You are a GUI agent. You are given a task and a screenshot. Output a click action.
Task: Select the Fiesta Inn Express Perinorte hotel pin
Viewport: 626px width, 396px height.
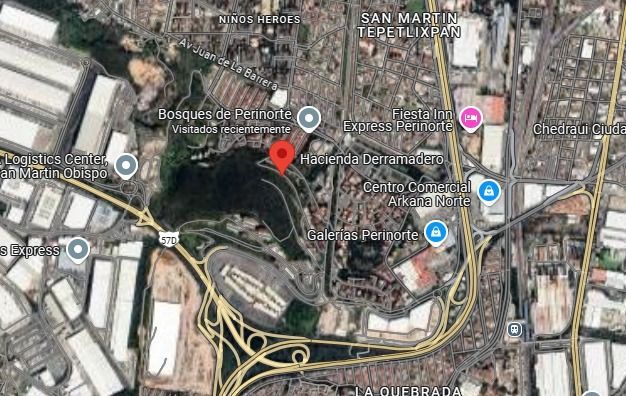[x=471, y=119]
